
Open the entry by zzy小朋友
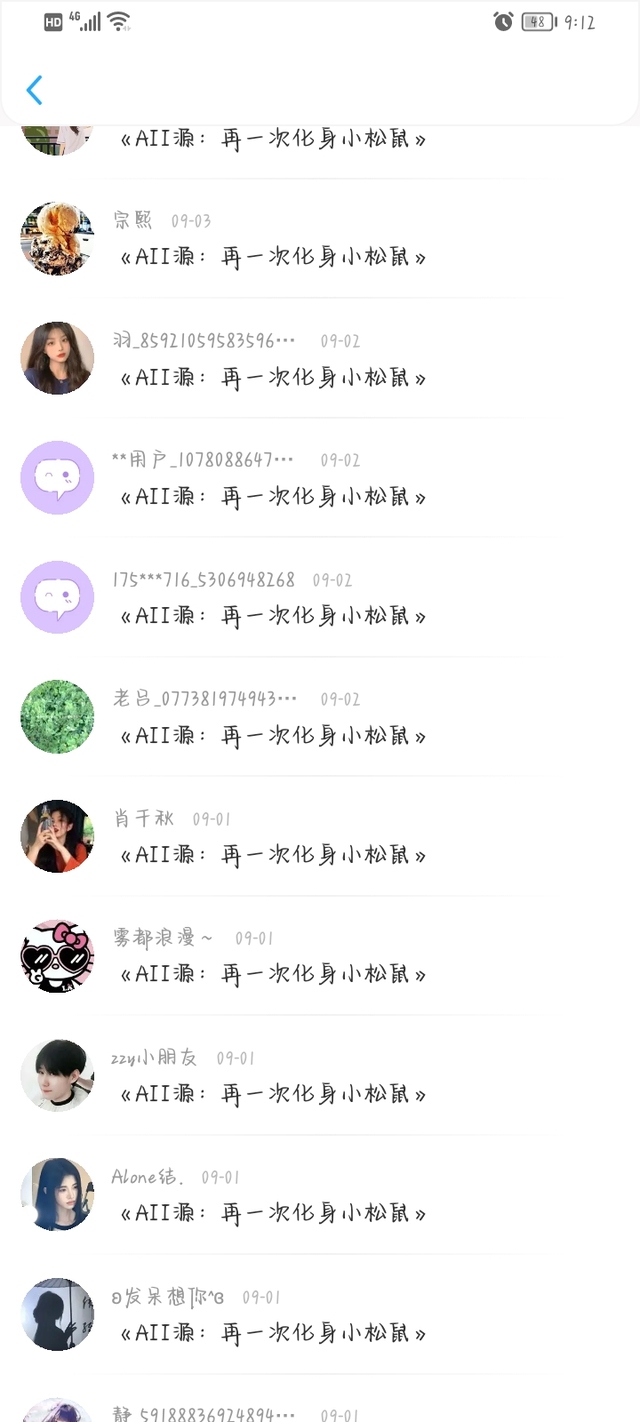[x=320, y=1075]
